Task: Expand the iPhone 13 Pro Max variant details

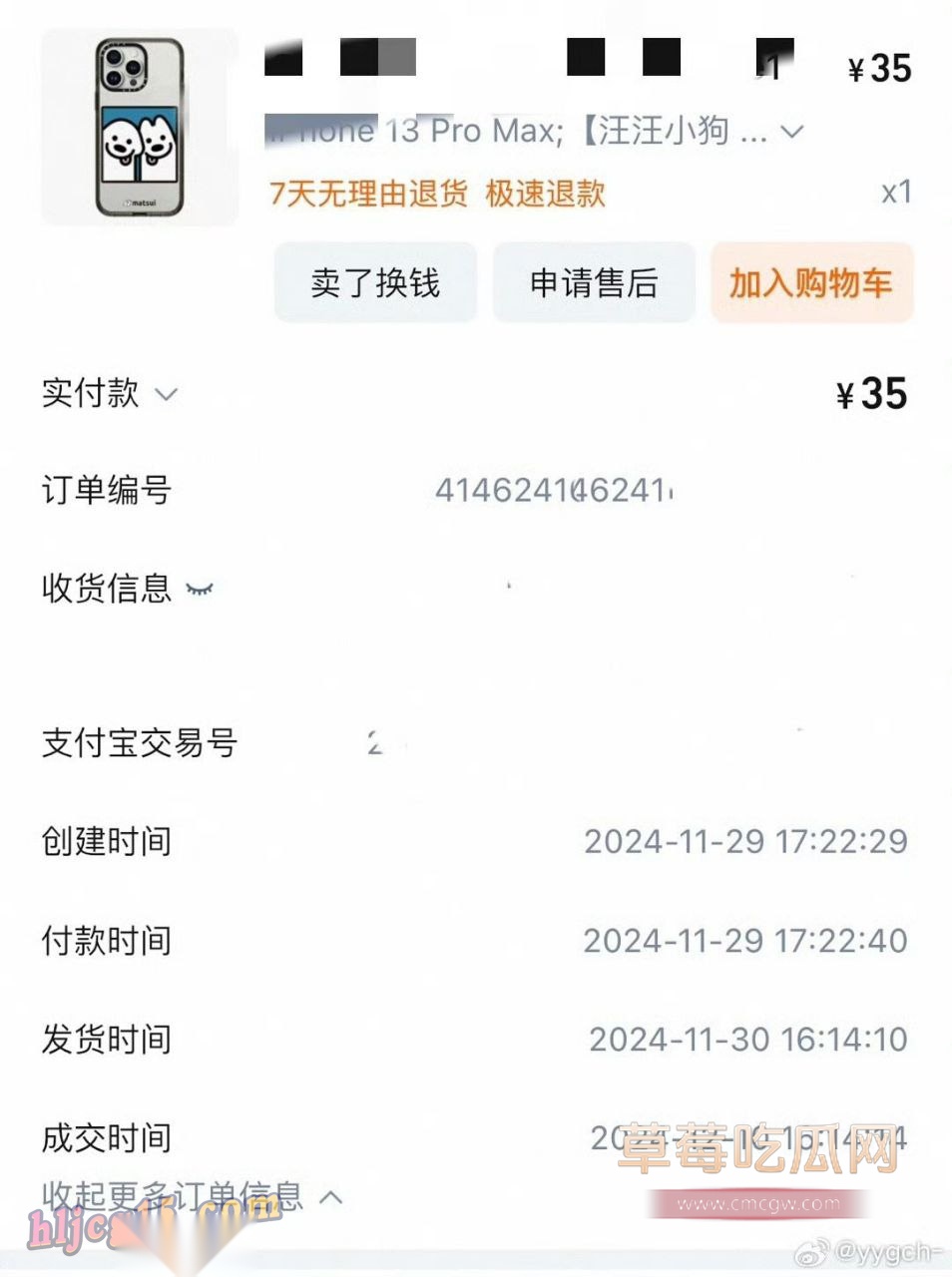Action: tap(791, 132)
